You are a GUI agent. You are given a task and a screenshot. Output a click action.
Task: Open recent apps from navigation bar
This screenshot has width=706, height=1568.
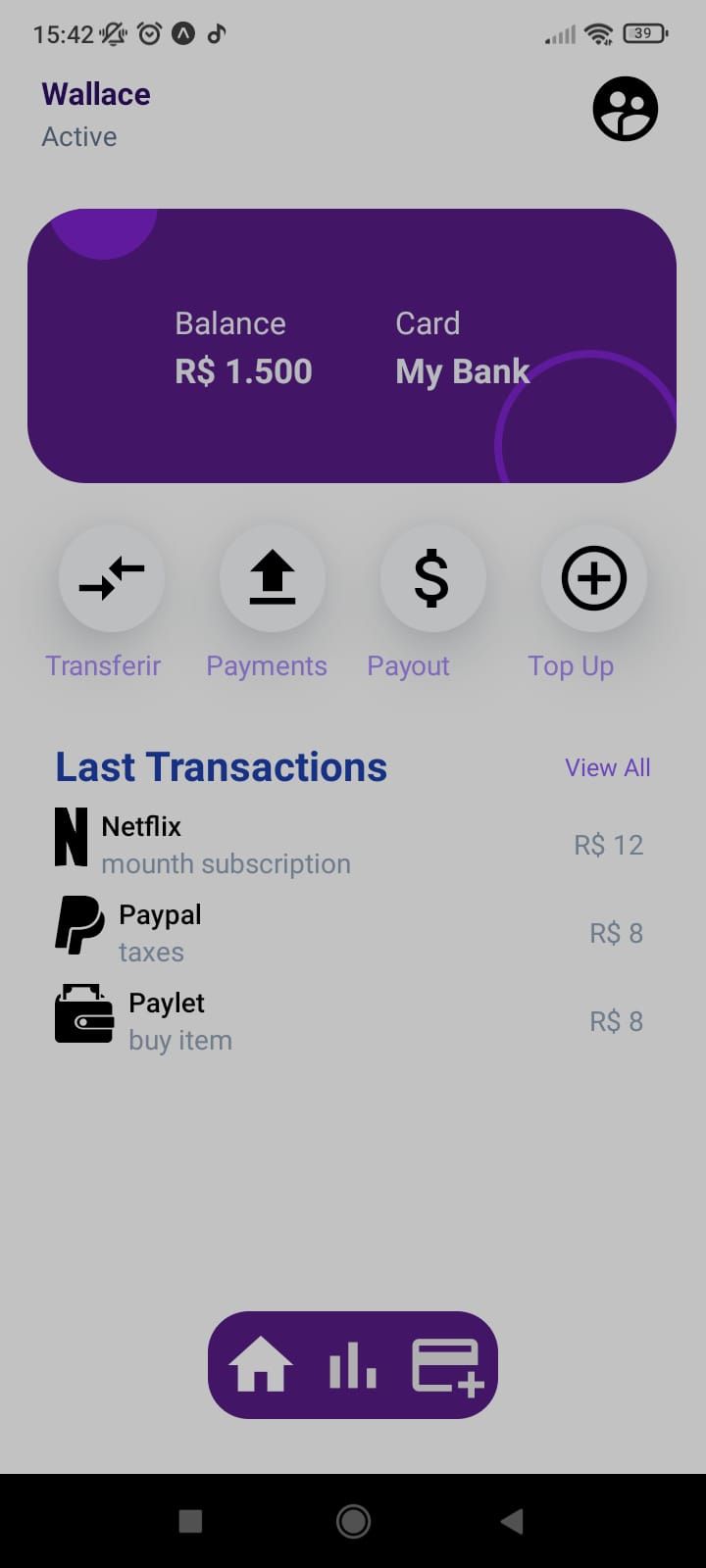click(x=191, y=1521)
